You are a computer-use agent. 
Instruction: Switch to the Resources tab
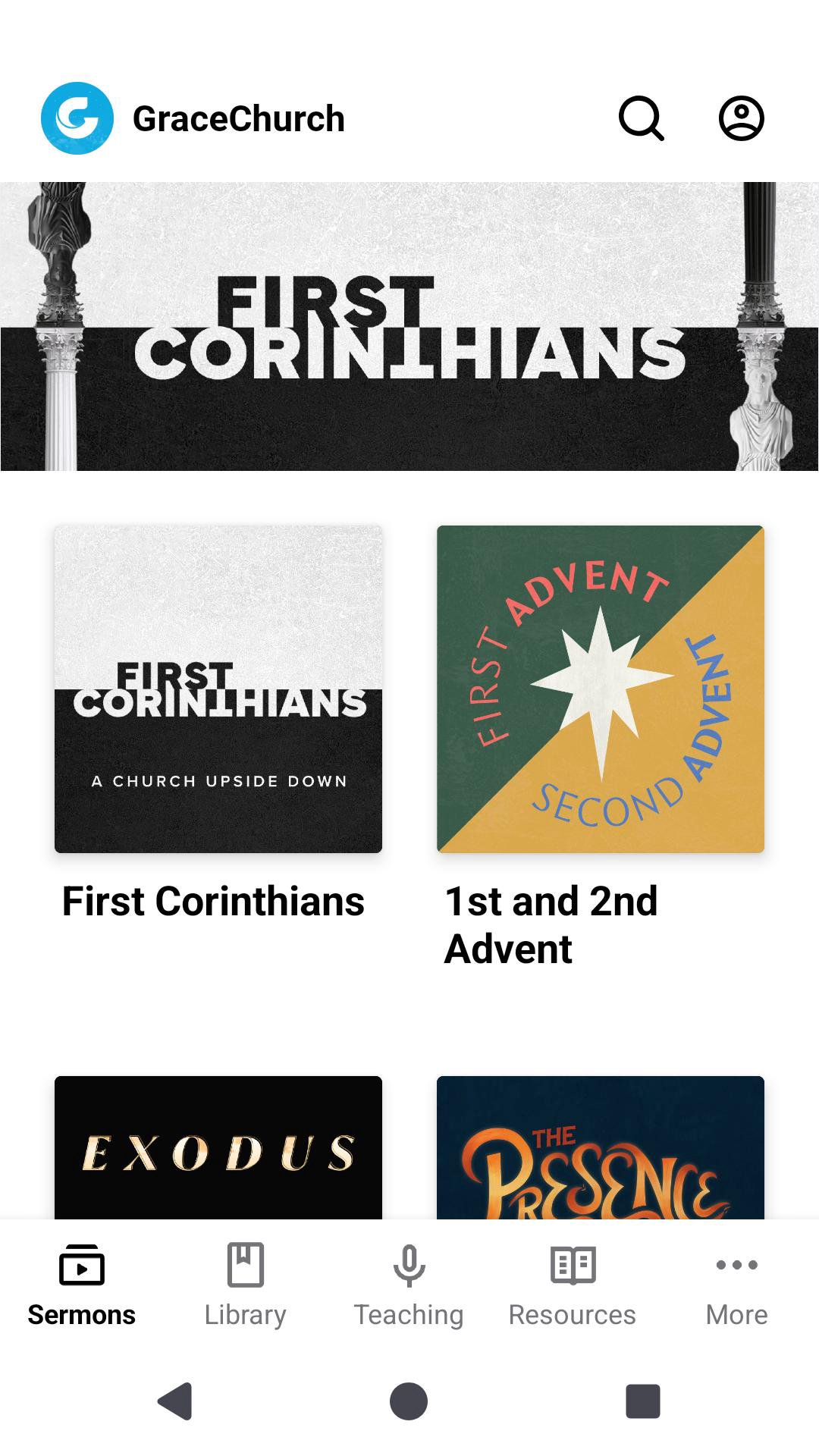click(573, 1285)
